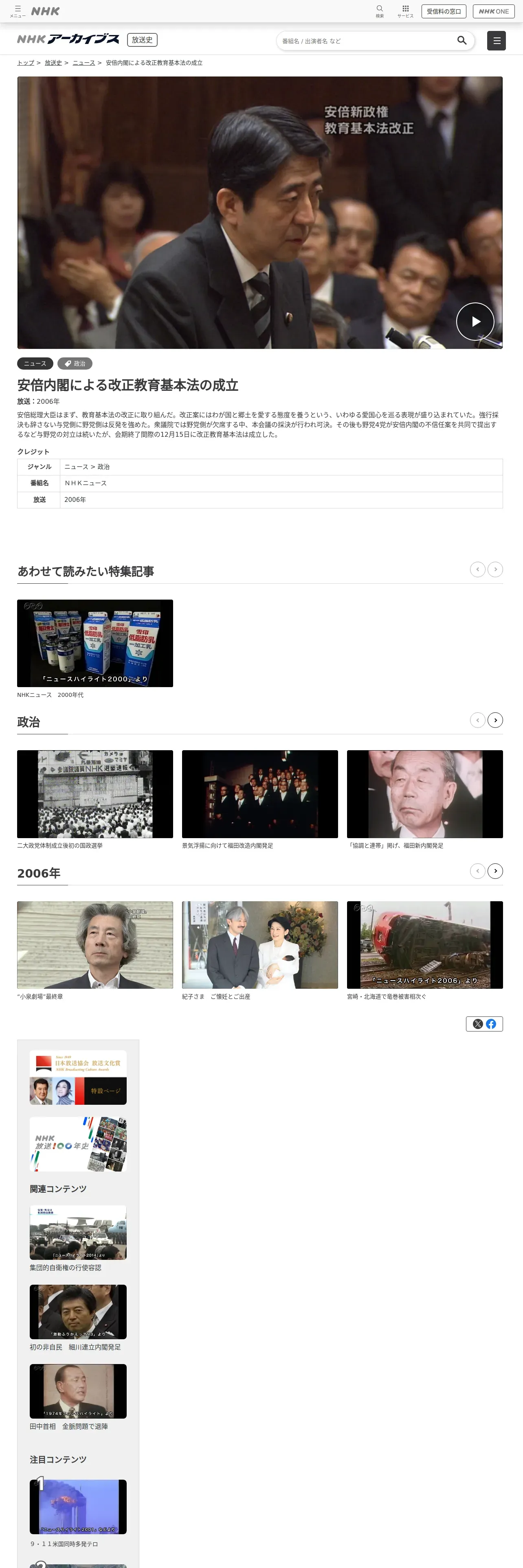Focus the 番組名 / 出演者名 search field
The height and width of the screenshot is (1568, 523).
pyautogui.click(x=365, y=41)
